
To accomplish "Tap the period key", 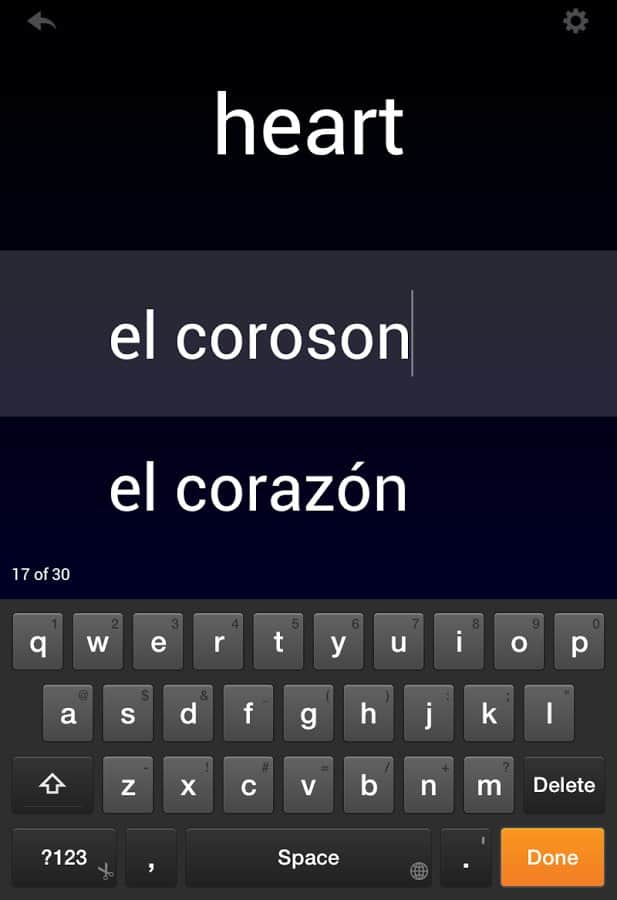I will tap(466, 857).
